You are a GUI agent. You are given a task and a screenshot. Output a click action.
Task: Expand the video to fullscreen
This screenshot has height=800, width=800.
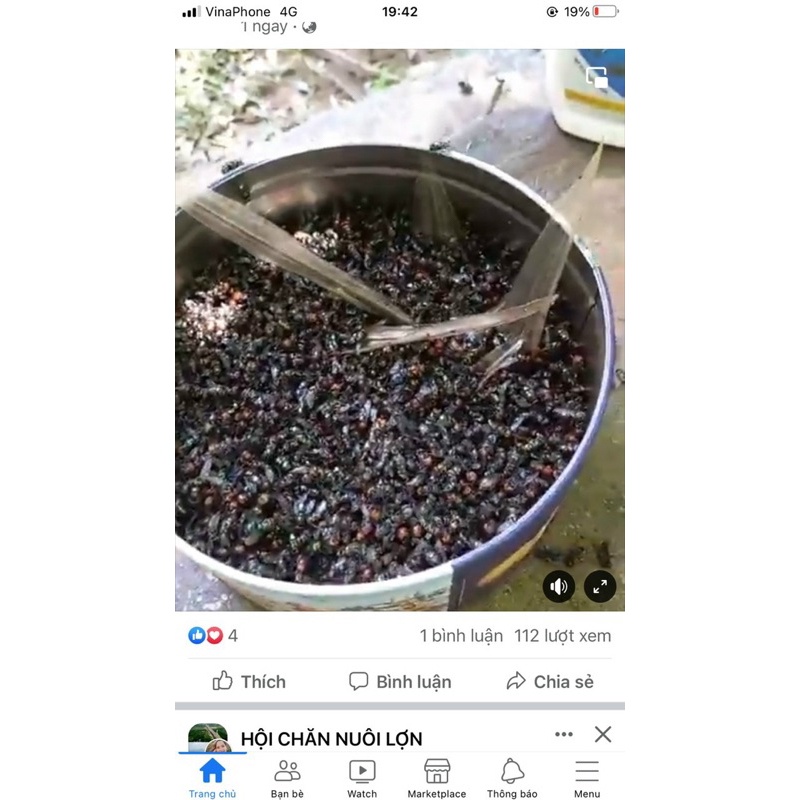[x=600, y=587]
